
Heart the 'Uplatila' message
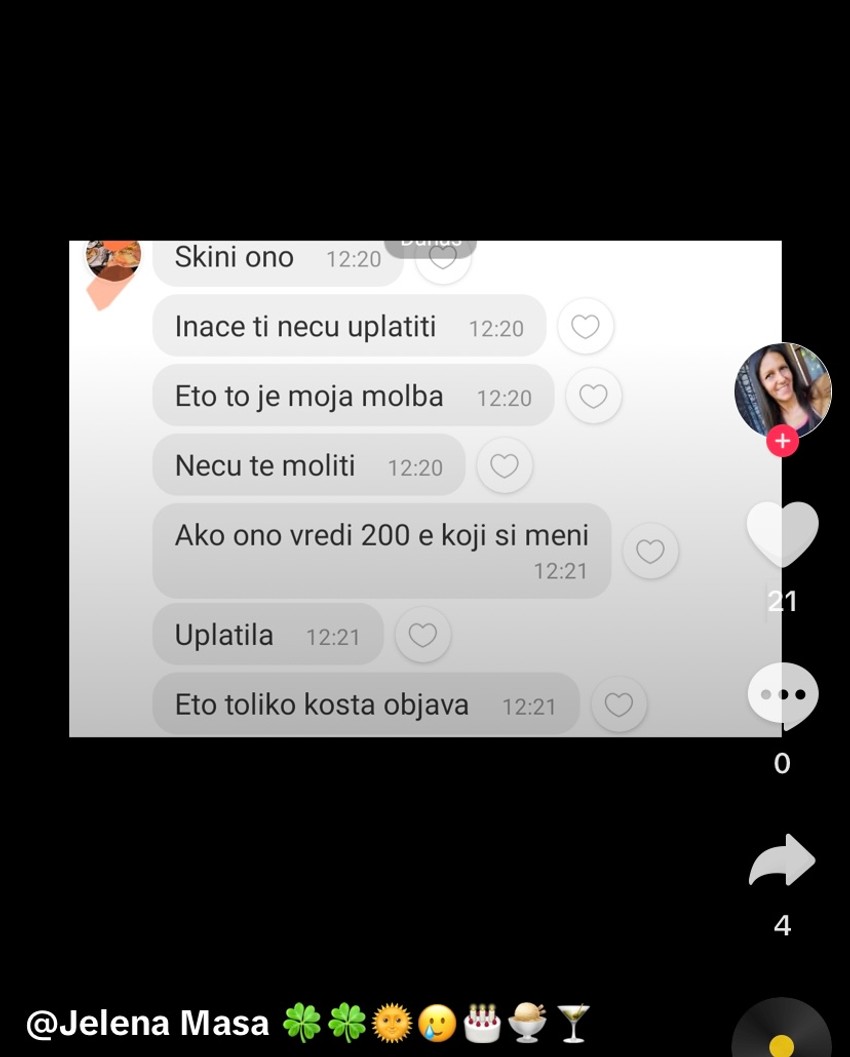pos(423,634)
